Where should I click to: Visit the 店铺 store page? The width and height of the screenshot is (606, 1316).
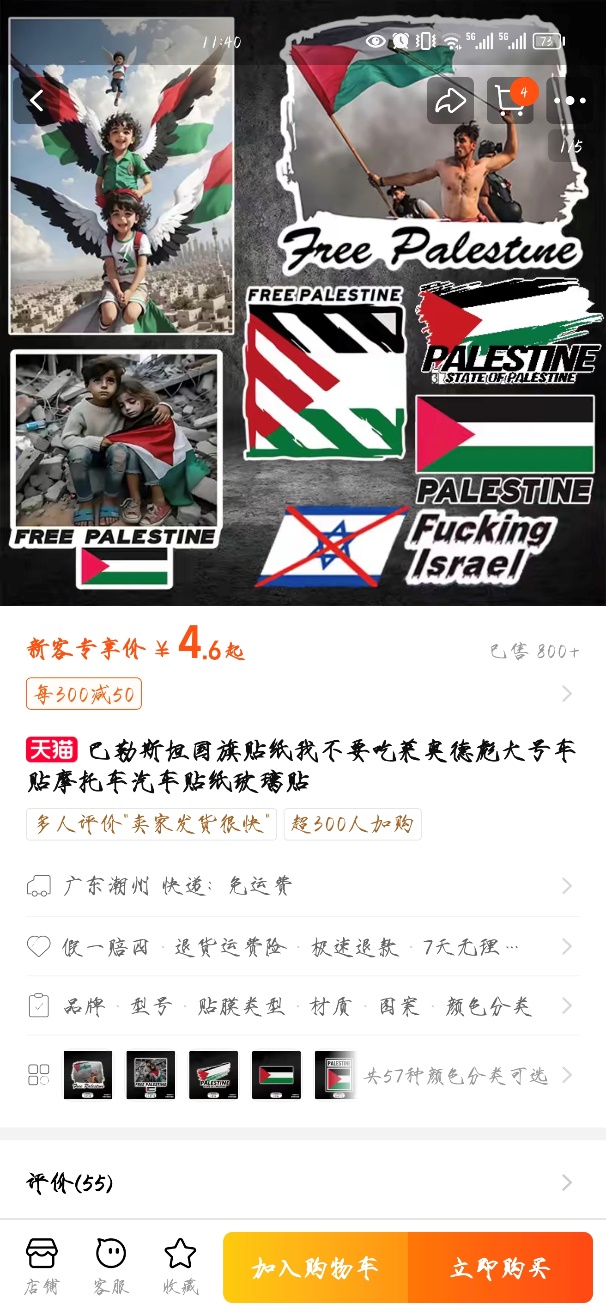pos(42,1265)
